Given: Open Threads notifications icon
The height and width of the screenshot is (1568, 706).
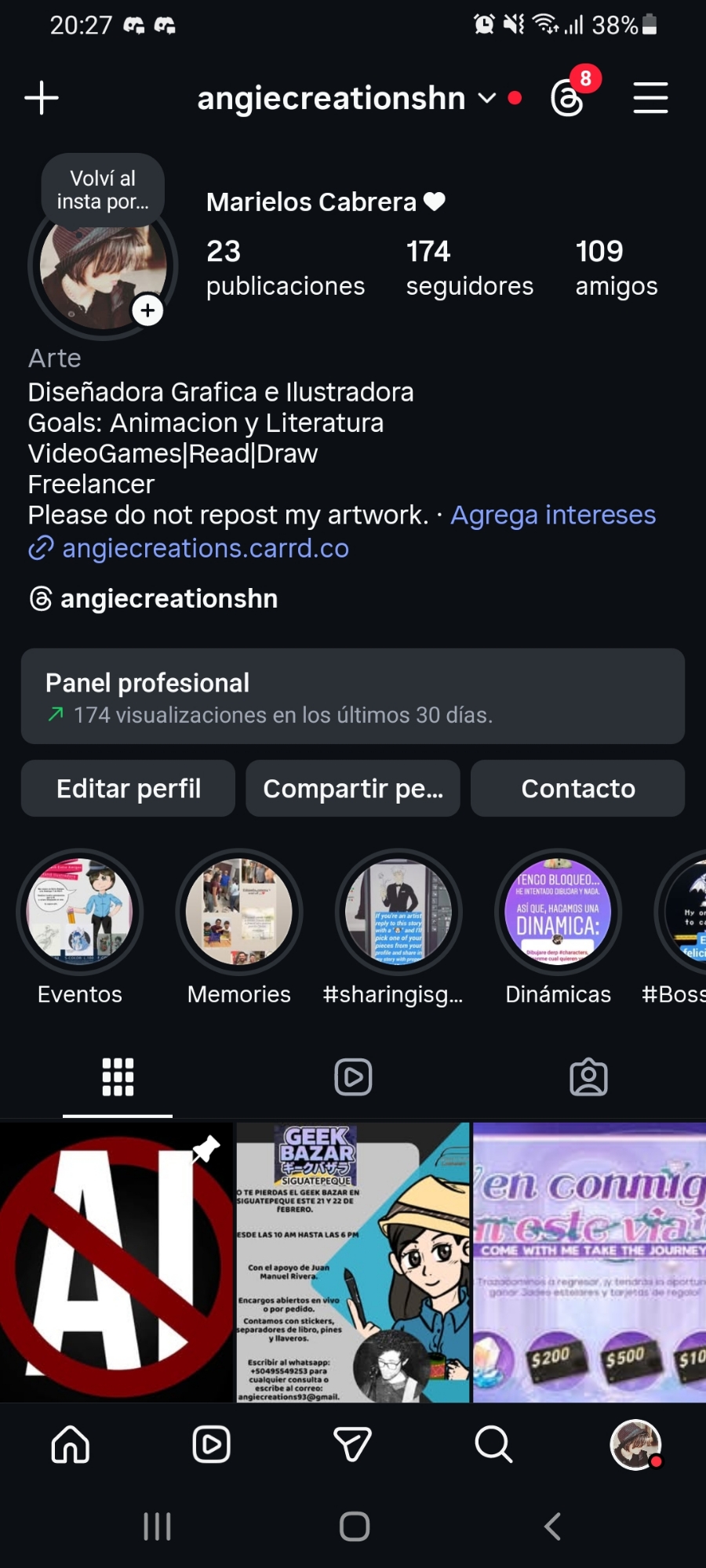Looking at the screenshot, I should coord(568,98).
